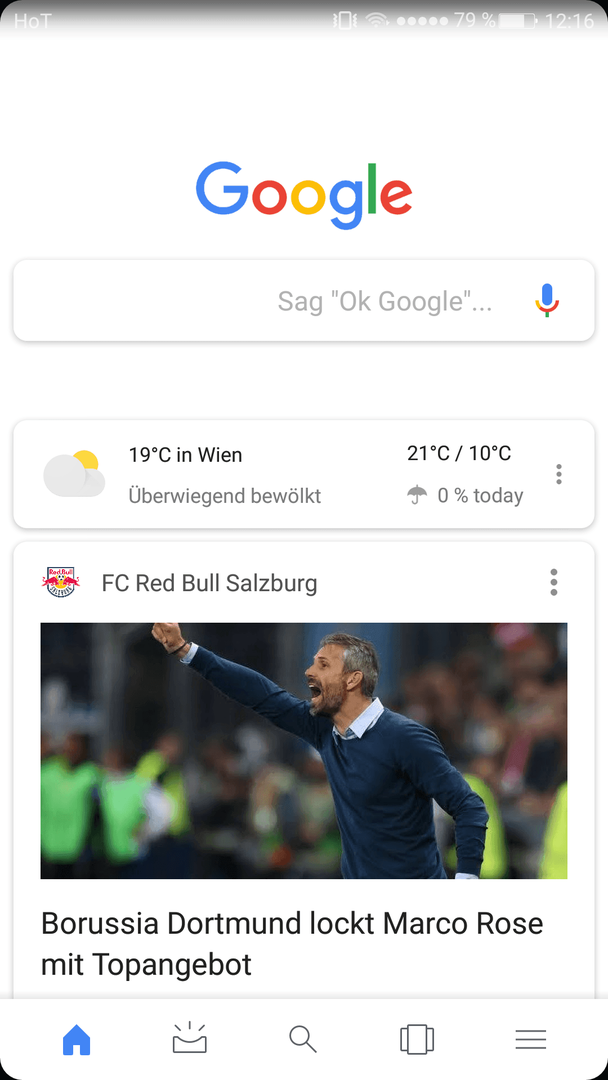
Task: Switch to the Recent pages tab
Action: [417, 1040]
